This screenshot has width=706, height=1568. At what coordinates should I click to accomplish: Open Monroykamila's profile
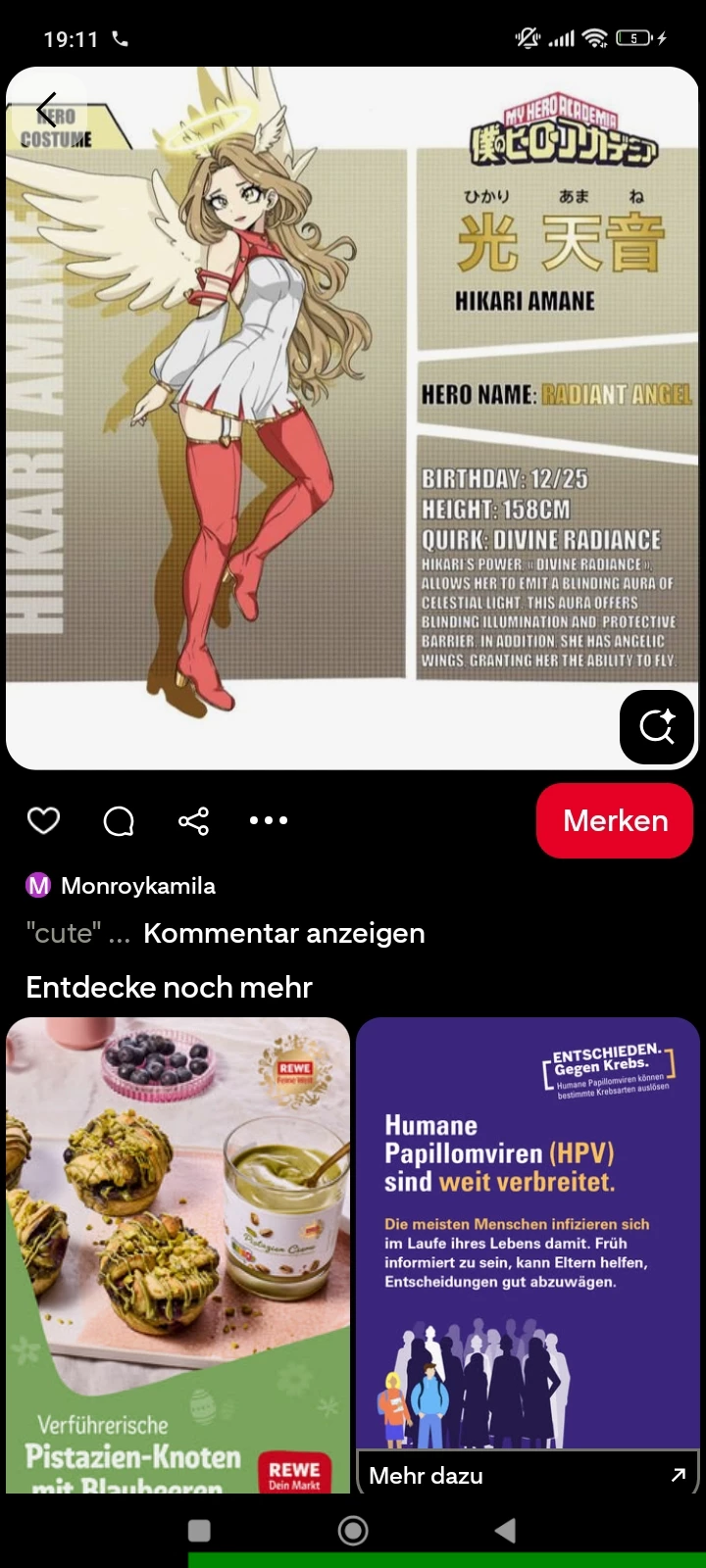point(137,886)
